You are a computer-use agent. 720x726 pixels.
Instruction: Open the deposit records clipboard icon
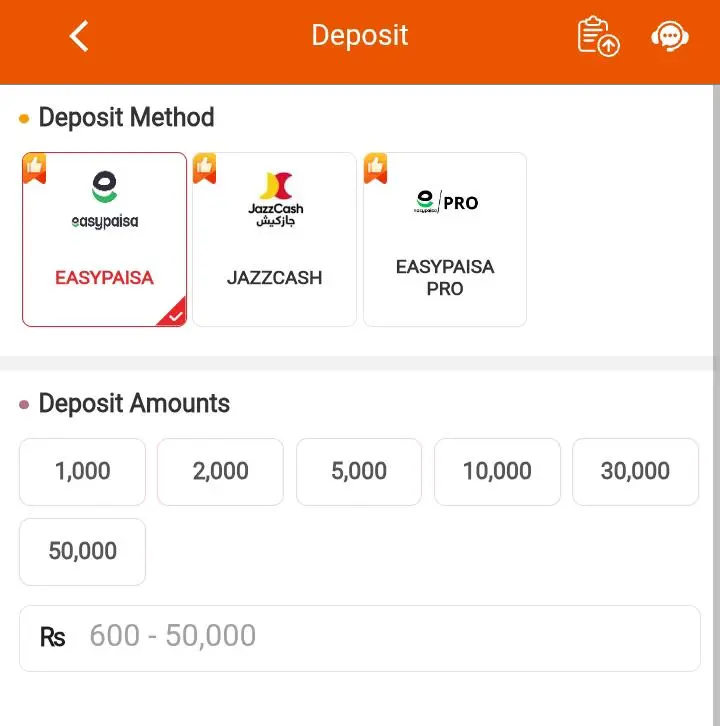point(598,36)
